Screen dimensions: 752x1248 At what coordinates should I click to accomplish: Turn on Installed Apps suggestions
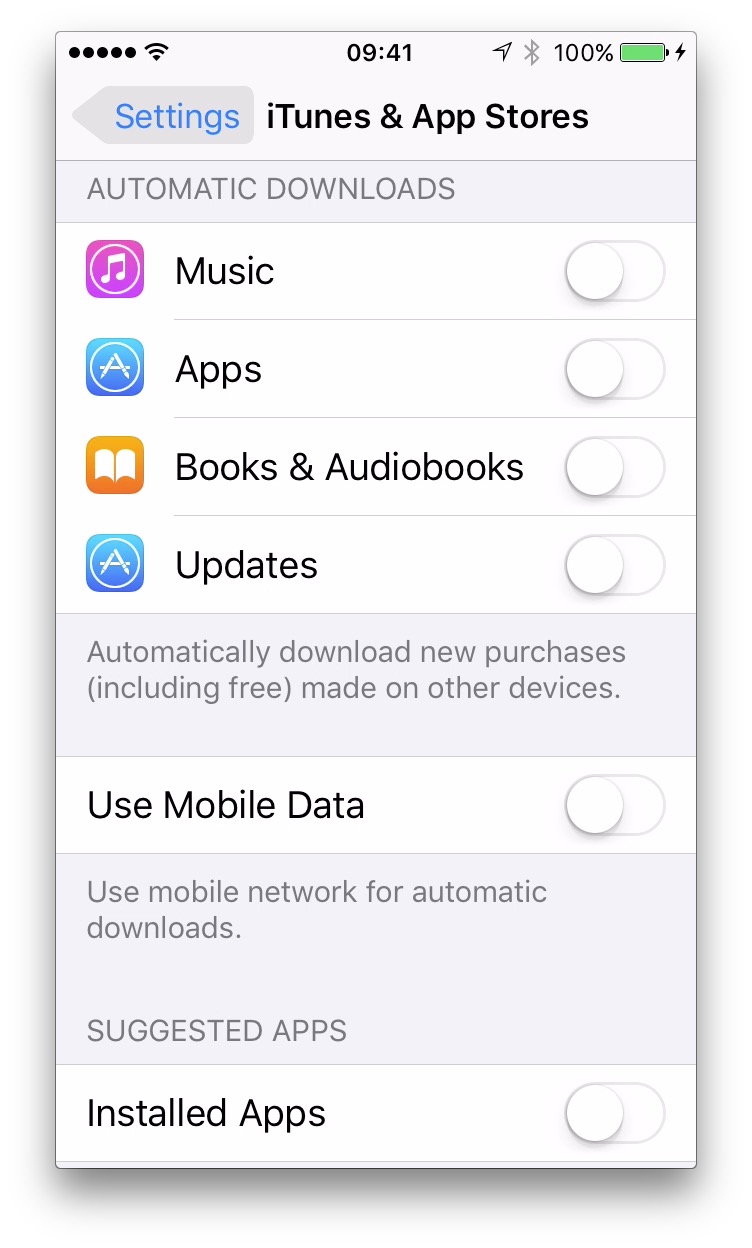pyautogui.click(x=615, y=1113)
